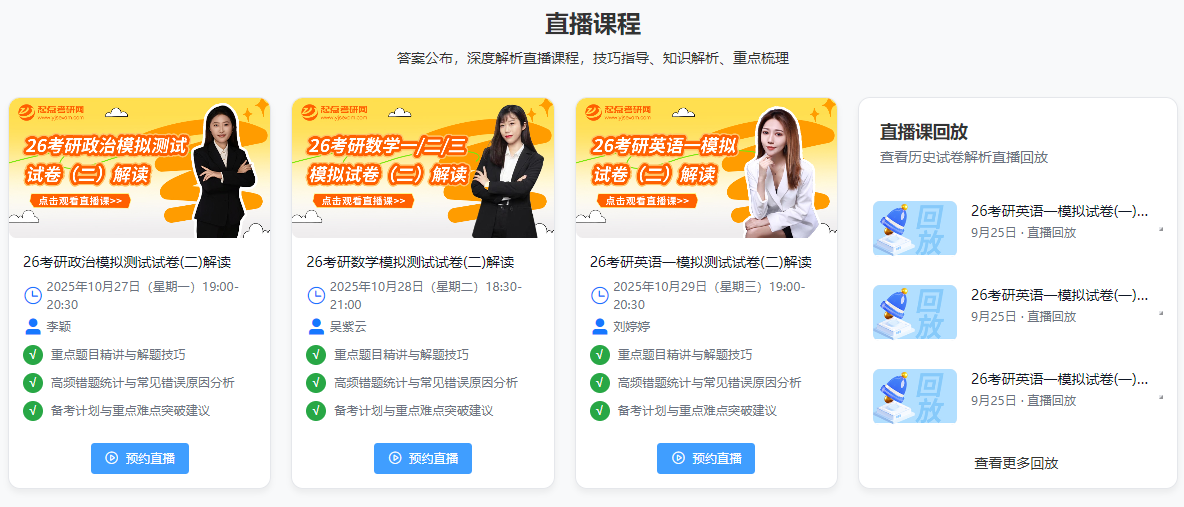1184x507 pixels.
Task: Open the 26考研数学一/二/三 course banner
Action: [x=422, y=167]
